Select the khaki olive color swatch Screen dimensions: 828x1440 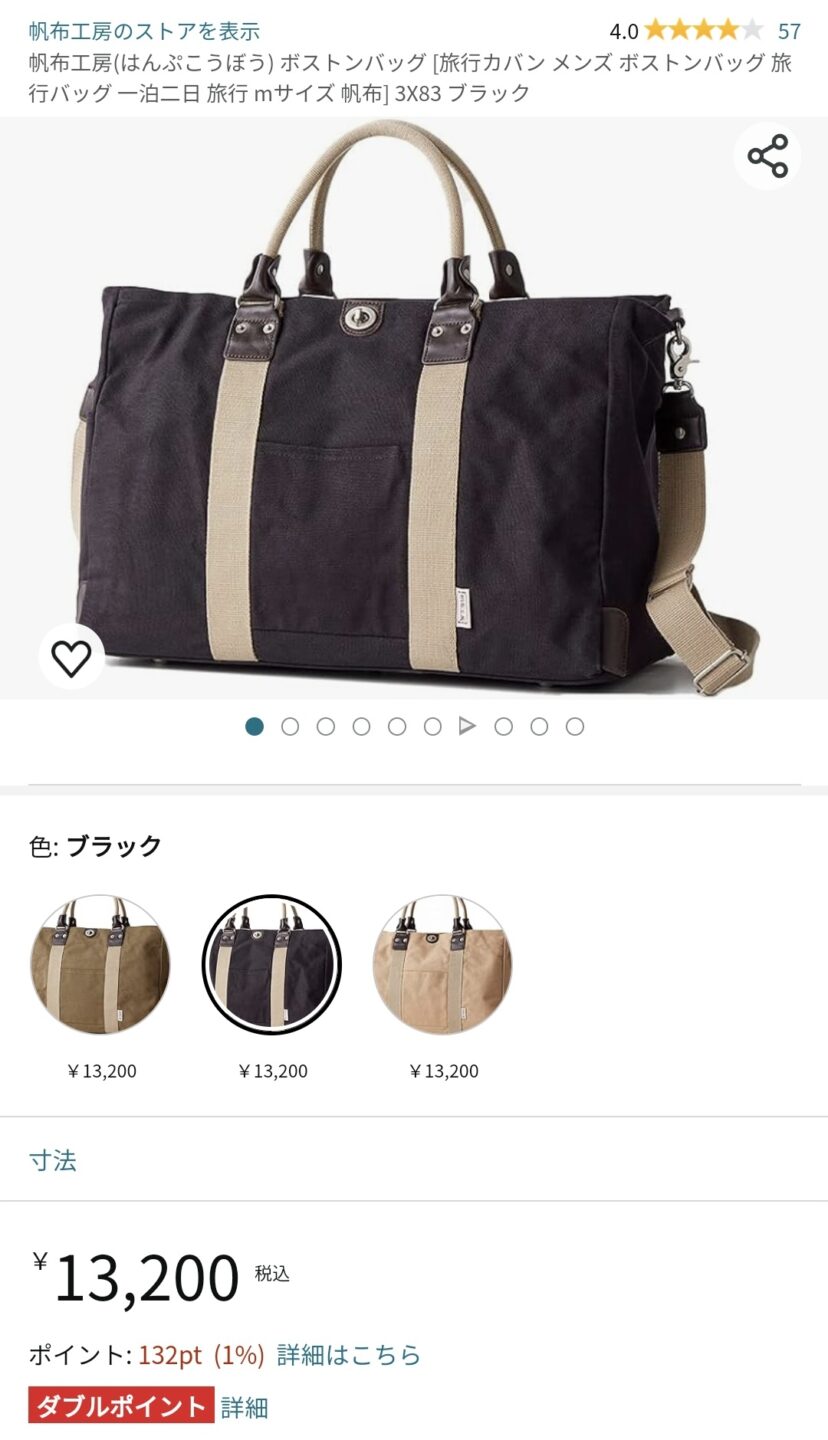click(100, 965)
